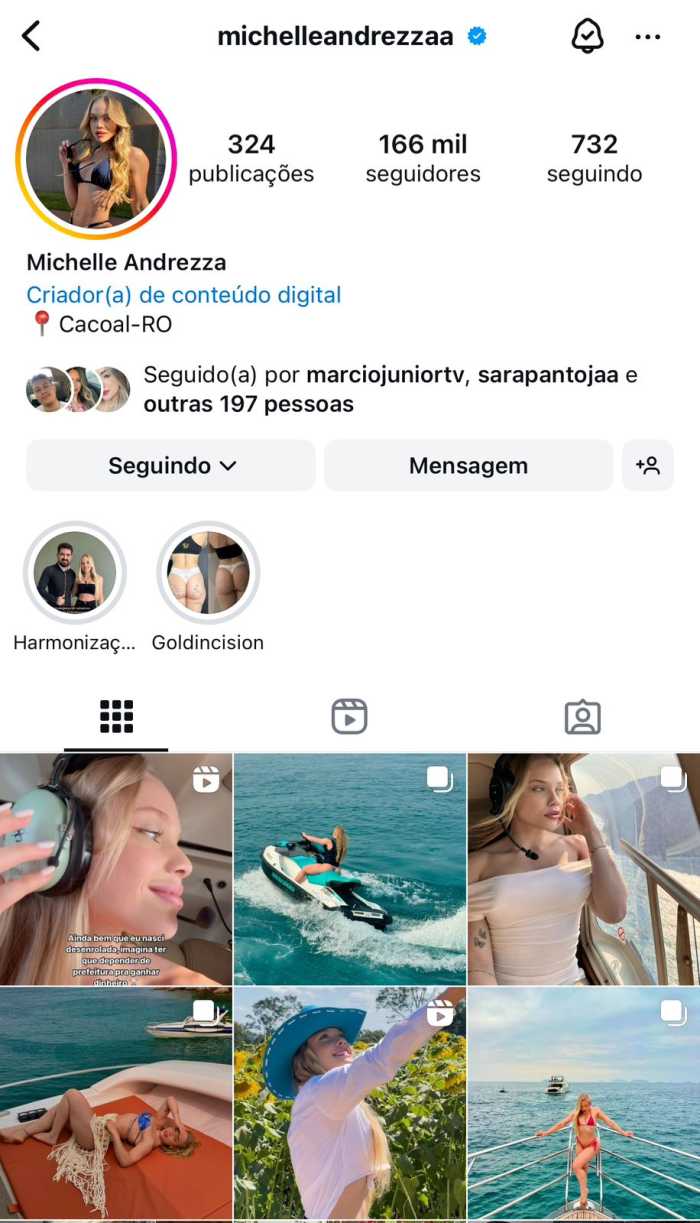
Task: Open the notifications bell for this profile
Action: point(587,37)
